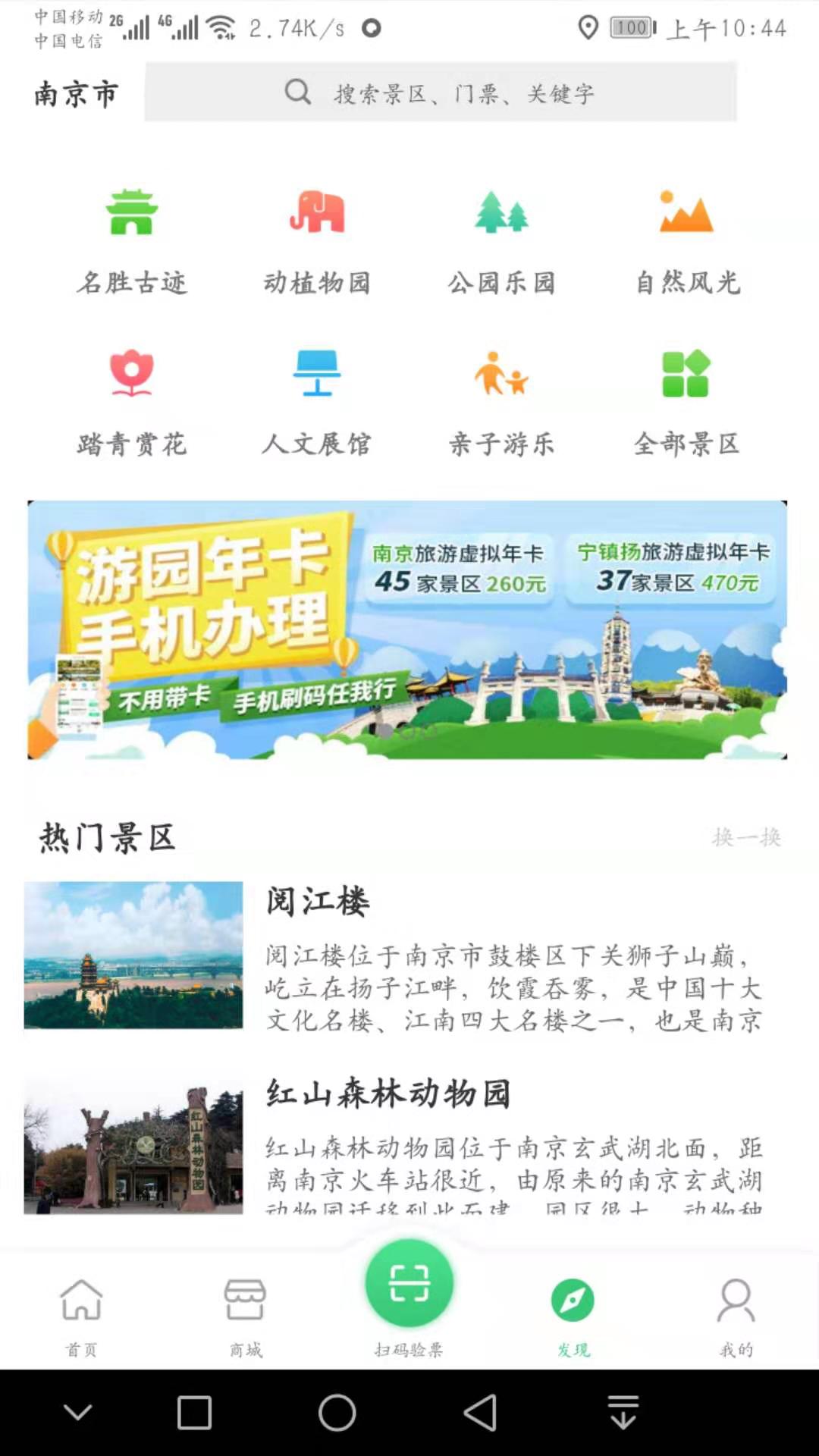View 全部景区 via the grid icon
Viewport: 819px width, 1456px height.
pyautogui.click(x=685, y=375)
